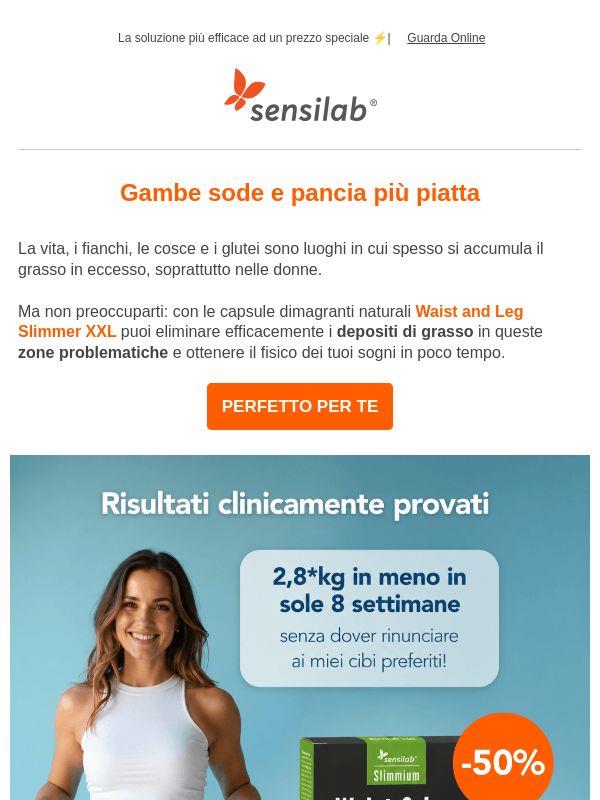The height and width of the screenshot is (800, 600).
Task: Tap the PERFETTO PER TE button
Action: 299,406
